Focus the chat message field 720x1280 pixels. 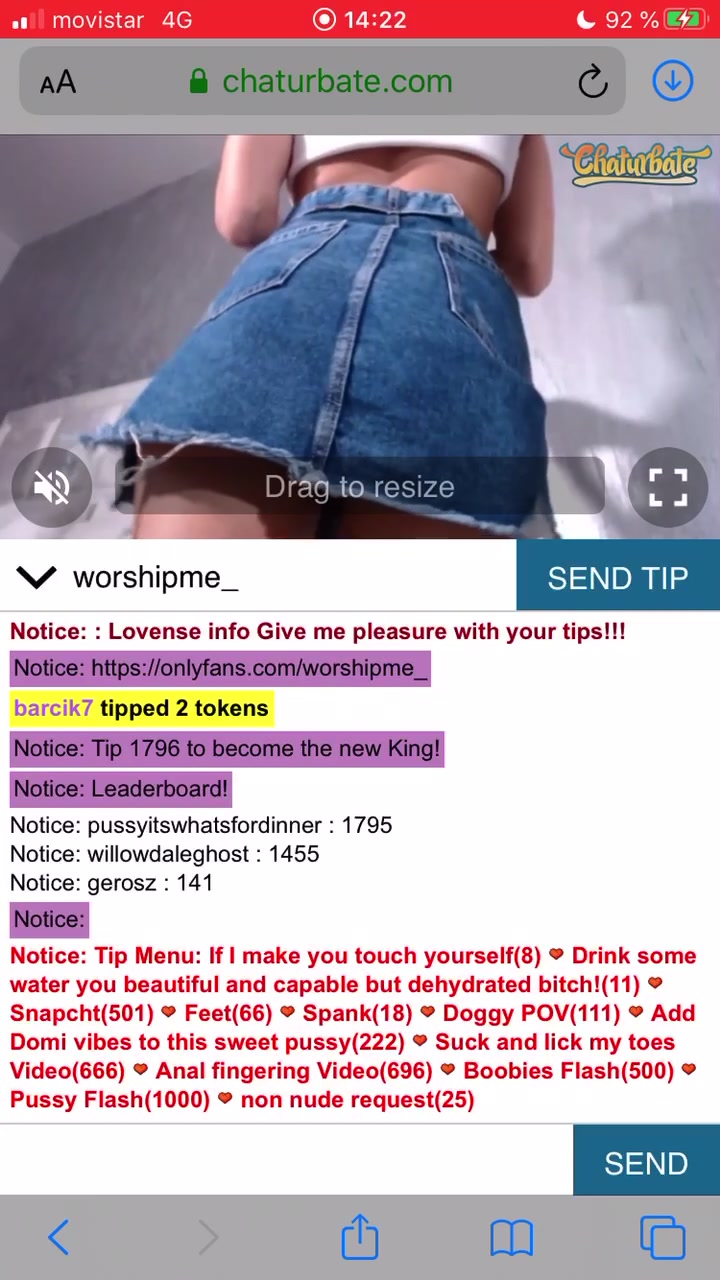[285, 1162]
